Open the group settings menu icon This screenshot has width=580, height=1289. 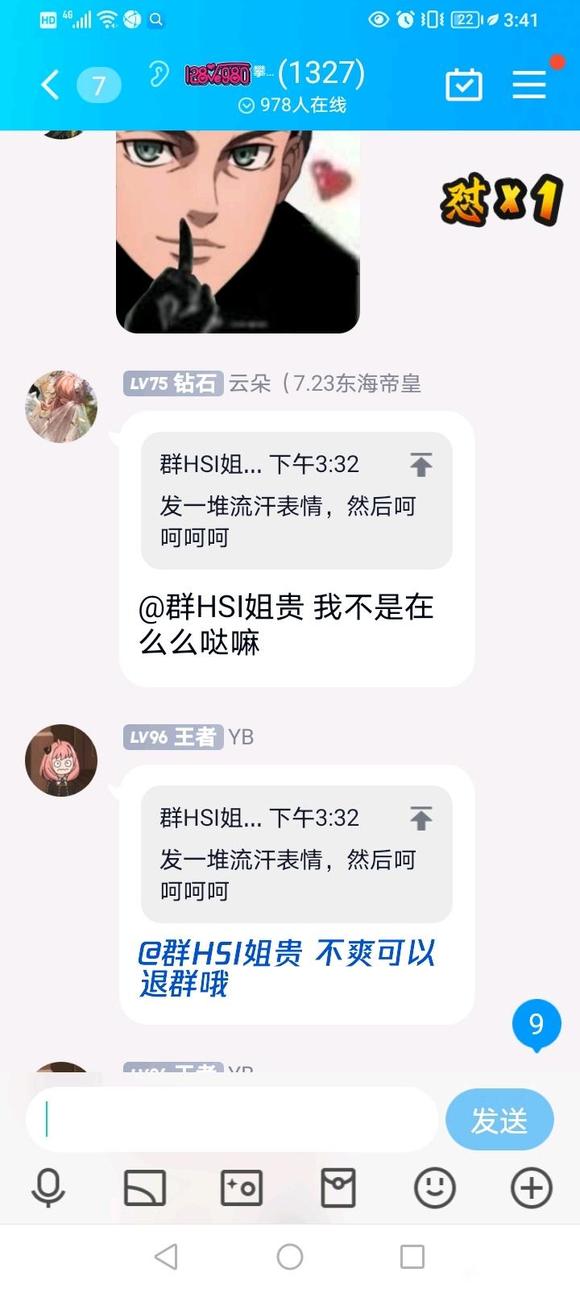tap(529, 84)
